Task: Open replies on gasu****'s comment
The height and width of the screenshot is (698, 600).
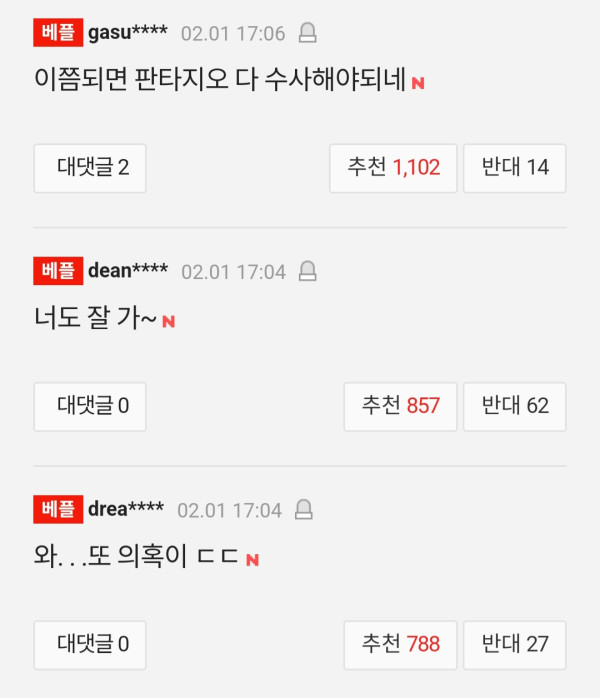Action: click(90, 168)
